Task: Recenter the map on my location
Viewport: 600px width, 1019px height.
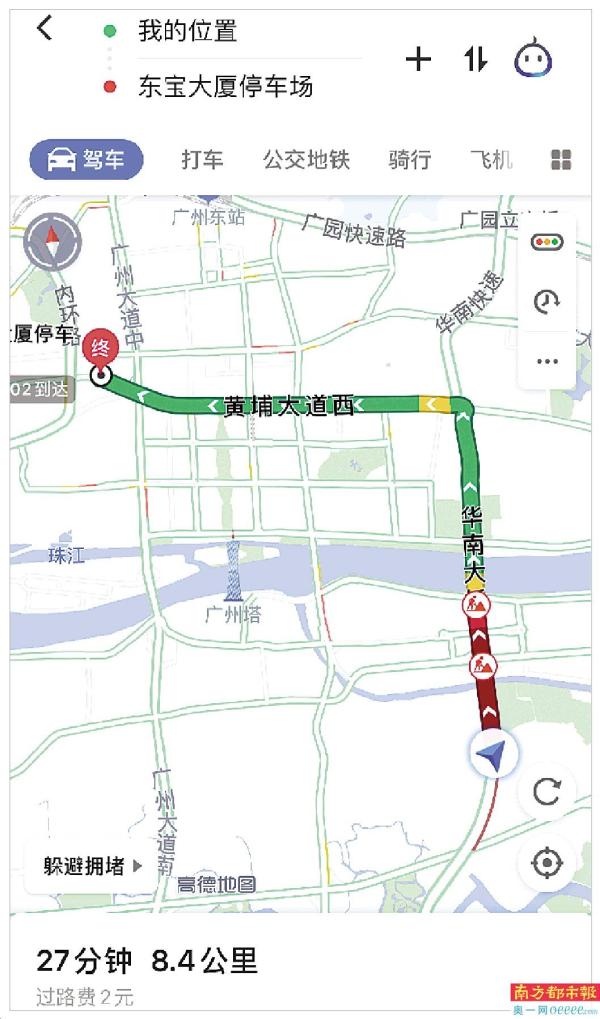Action: tap(547, 863)
